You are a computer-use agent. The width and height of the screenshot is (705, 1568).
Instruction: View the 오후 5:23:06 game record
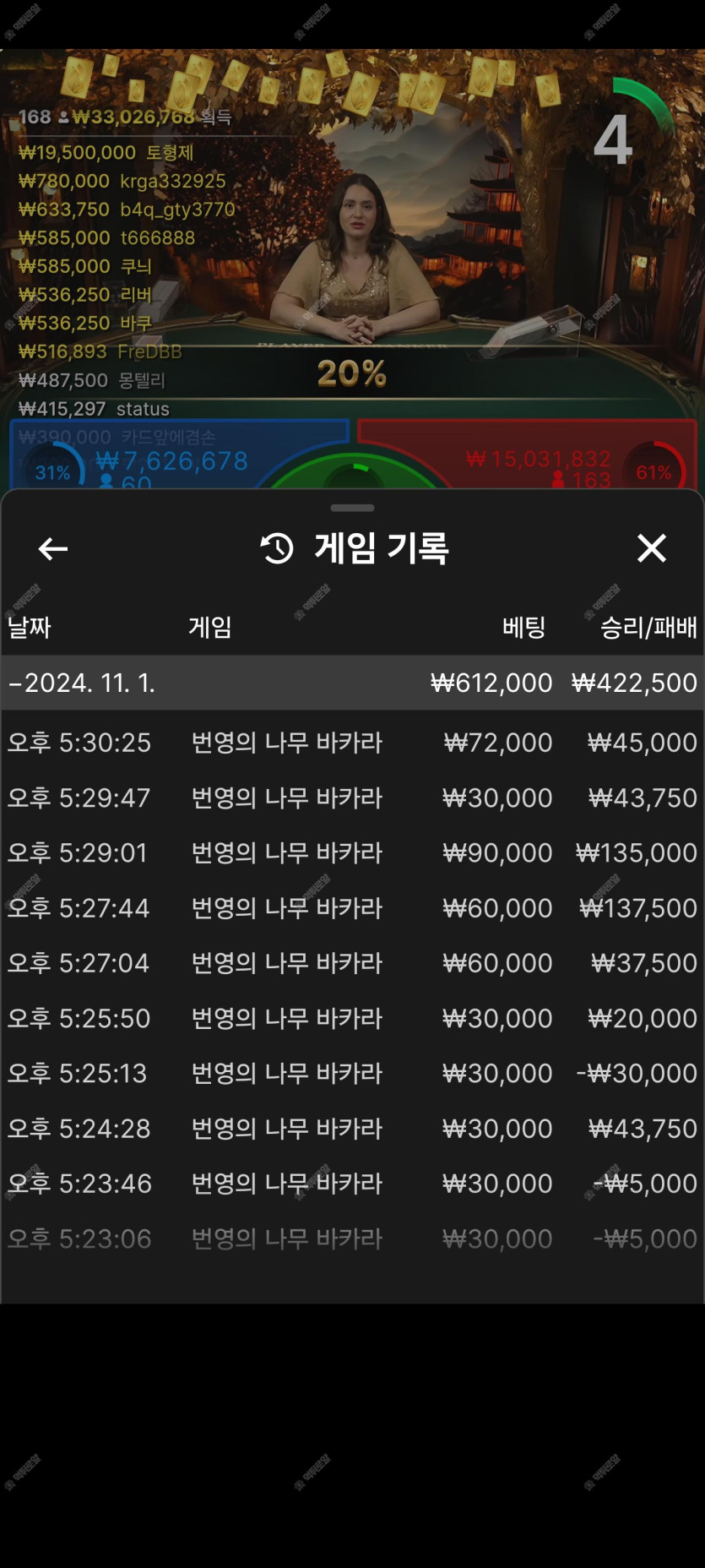352,1239
